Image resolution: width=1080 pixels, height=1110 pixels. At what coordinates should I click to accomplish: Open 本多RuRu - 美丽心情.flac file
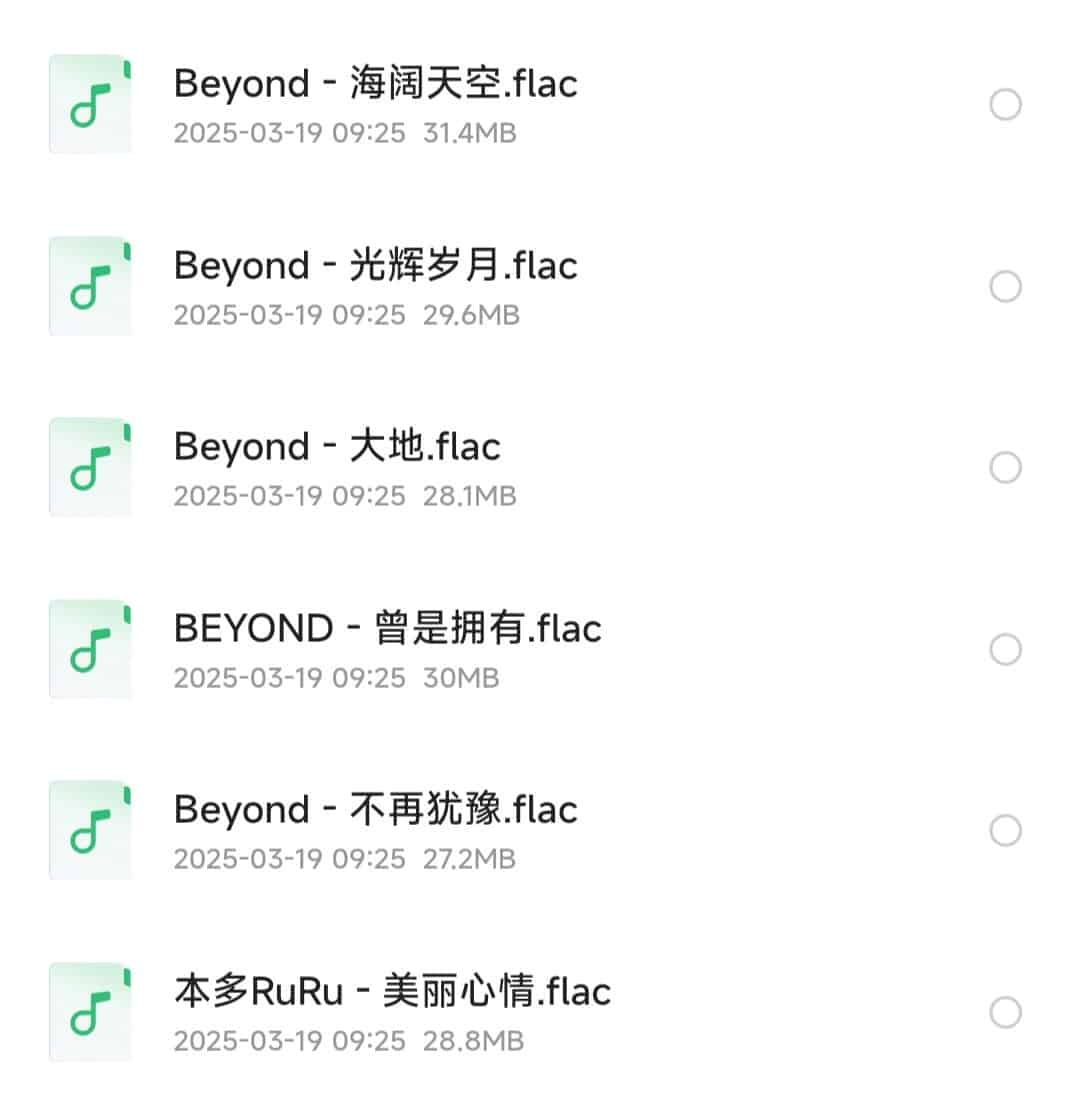click(392, 992)
